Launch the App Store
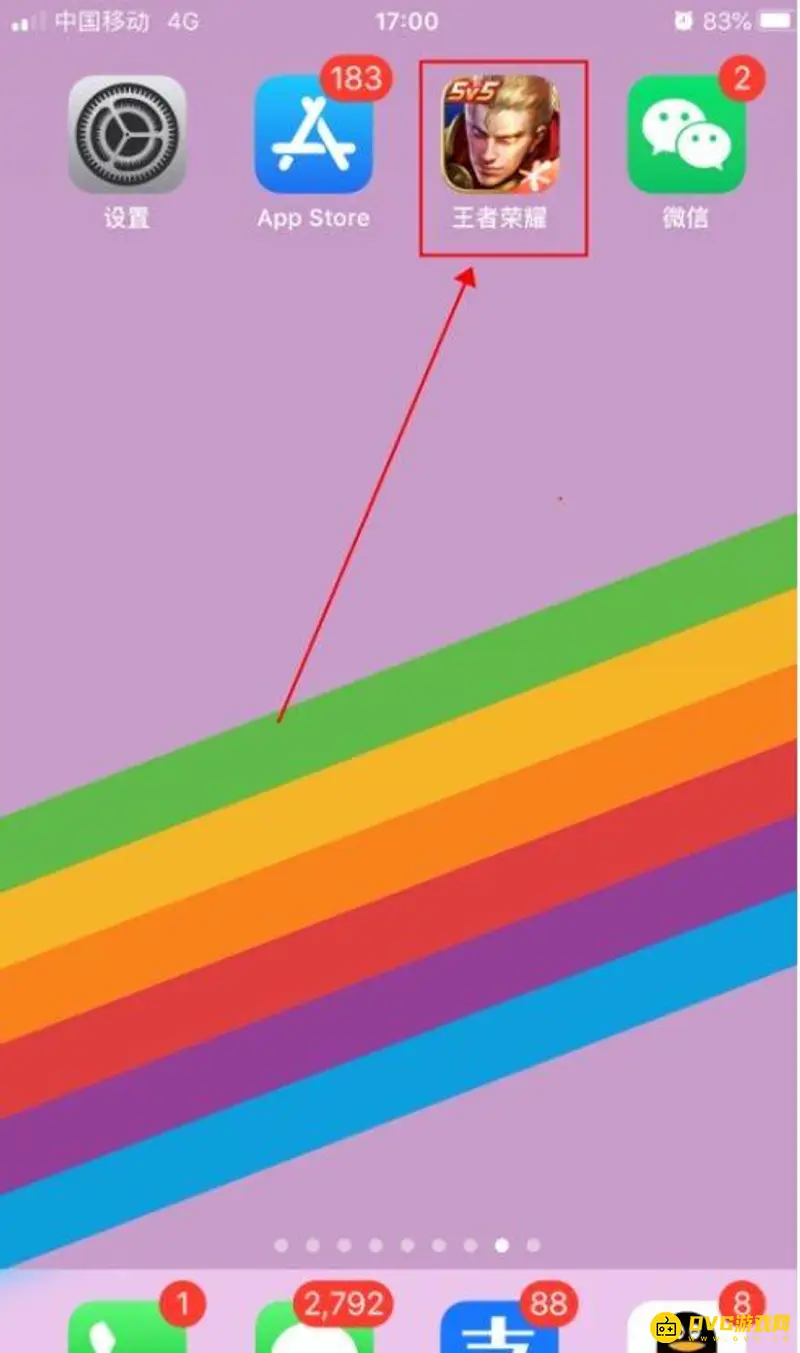Screen dimensions: 800x1353 coord(313,135)
